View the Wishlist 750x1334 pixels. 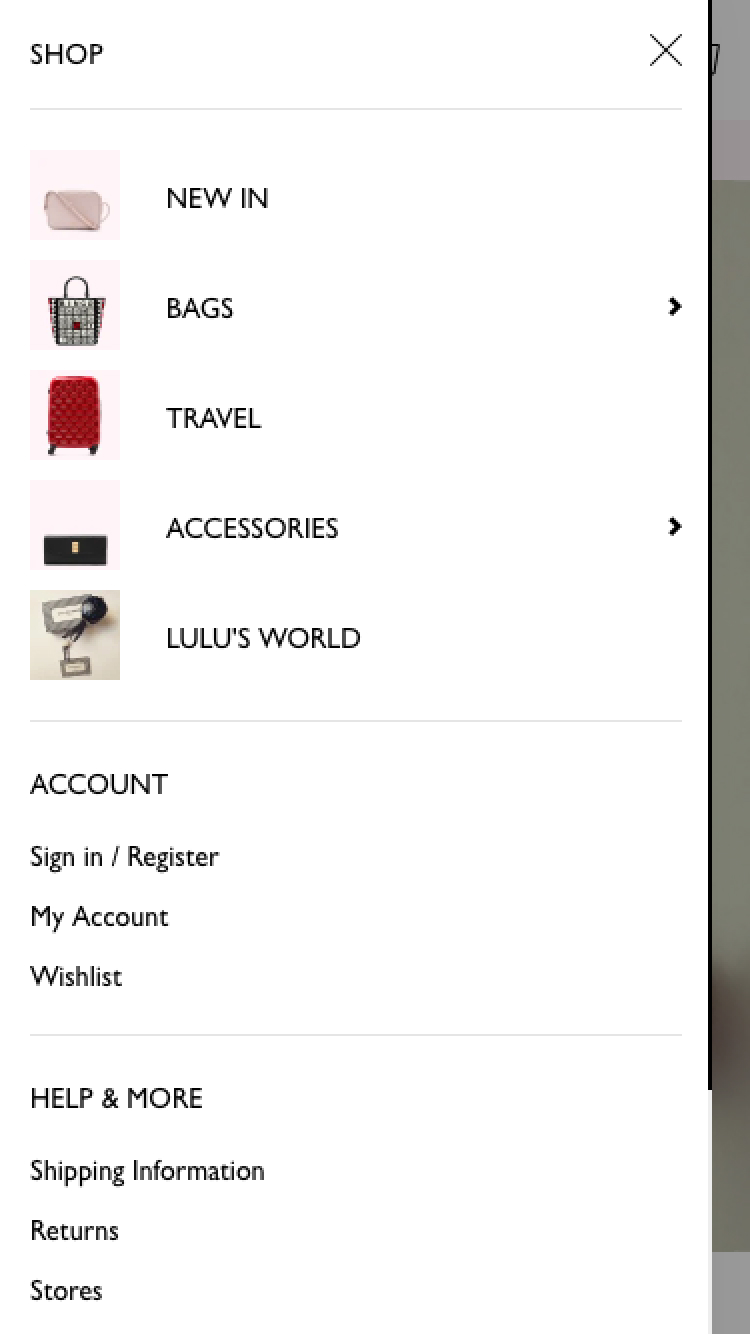click(x=76, y=977)
